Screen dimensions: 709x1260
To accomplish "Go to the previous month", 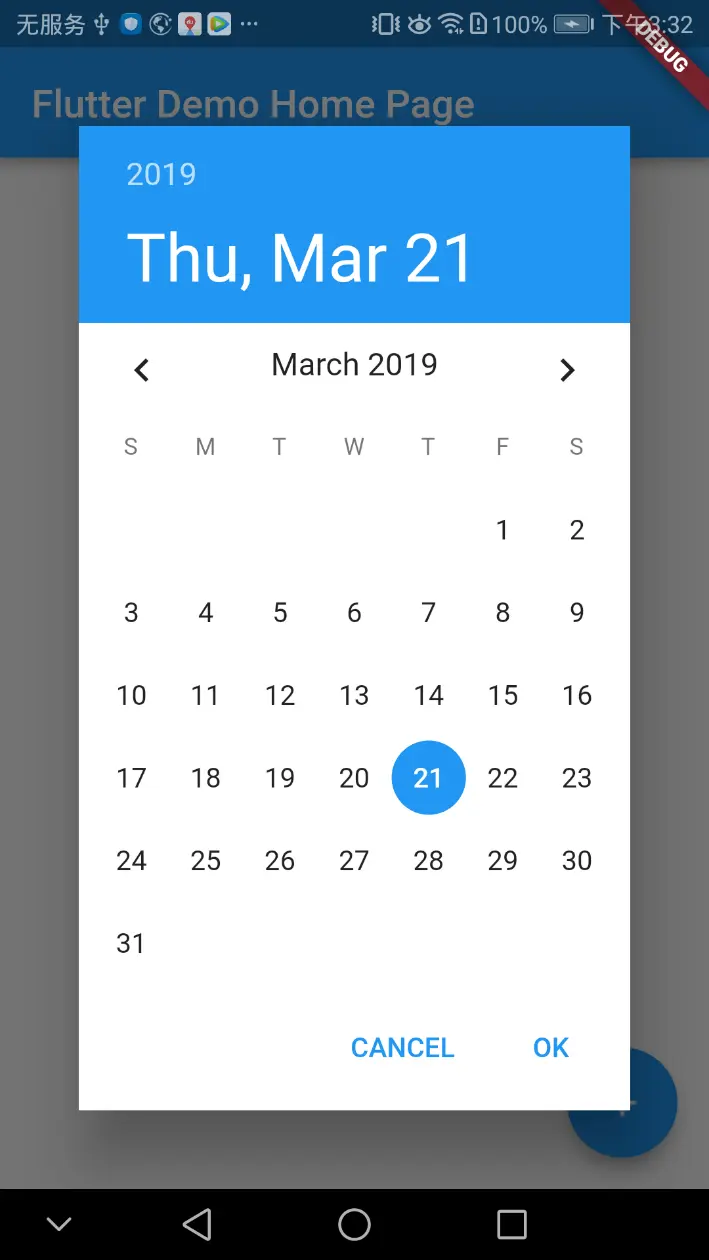I will 142,370.
